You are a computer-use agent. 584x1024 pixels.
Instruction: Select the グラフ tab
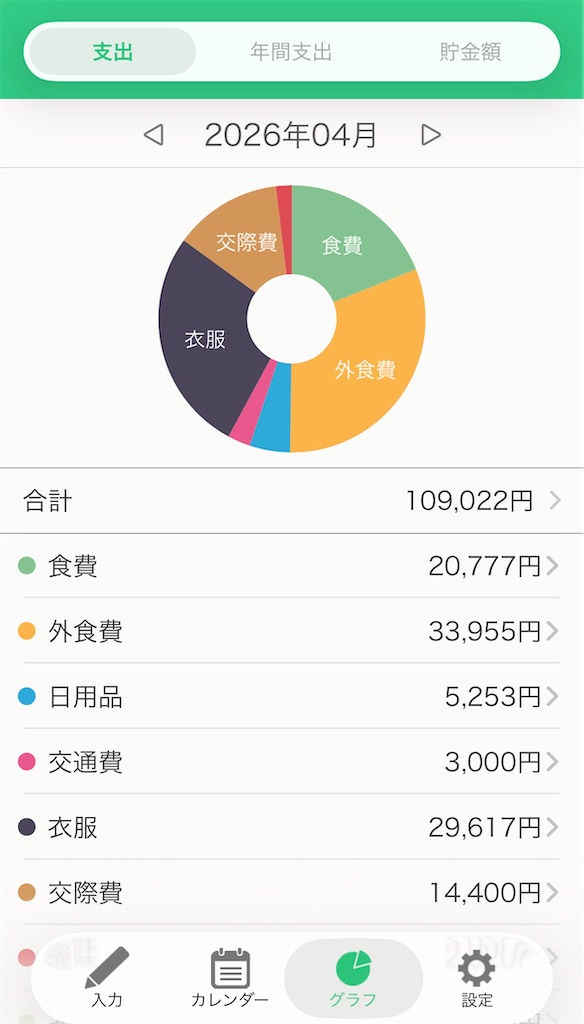click(353, 978)
